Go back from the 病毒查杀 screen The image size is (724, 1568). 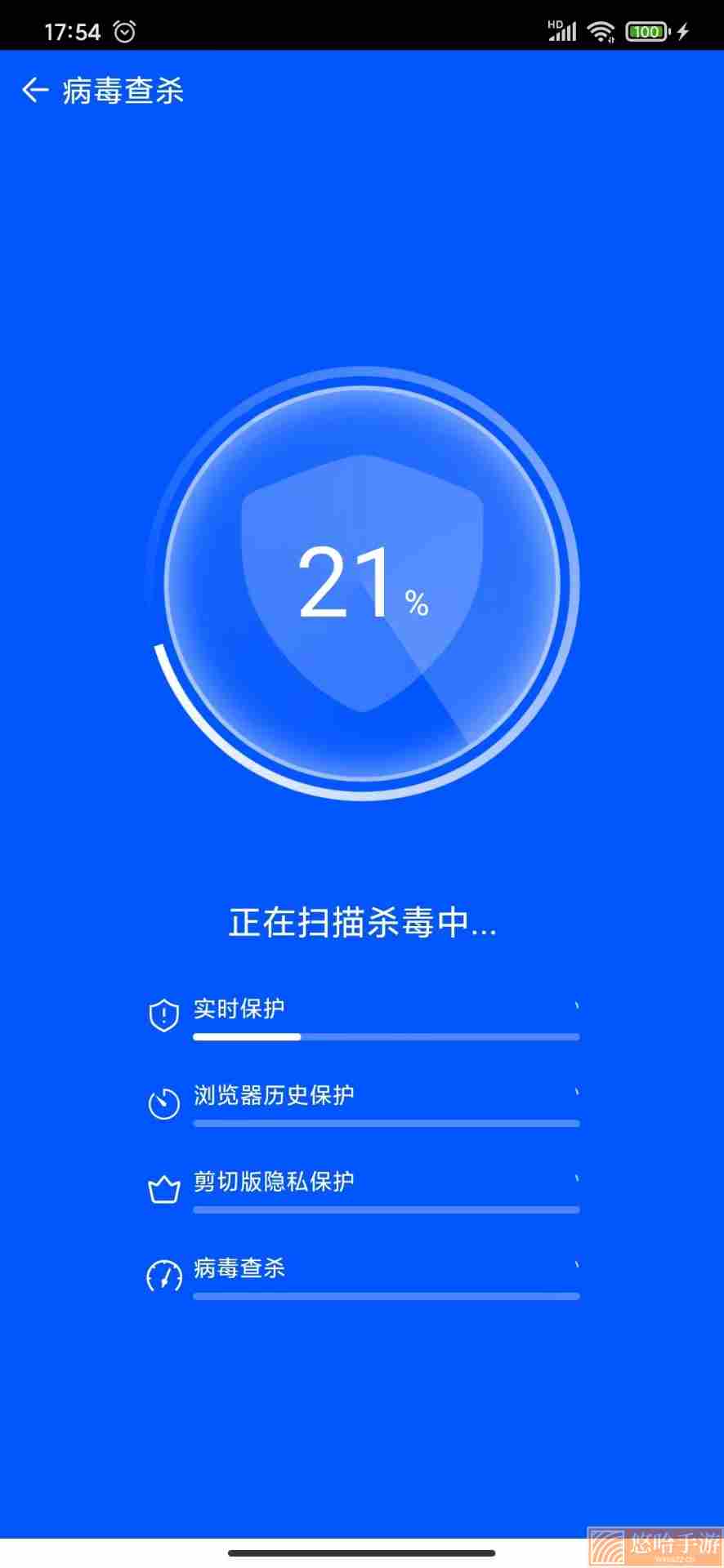pyautogui.click(x=35, y=90)
